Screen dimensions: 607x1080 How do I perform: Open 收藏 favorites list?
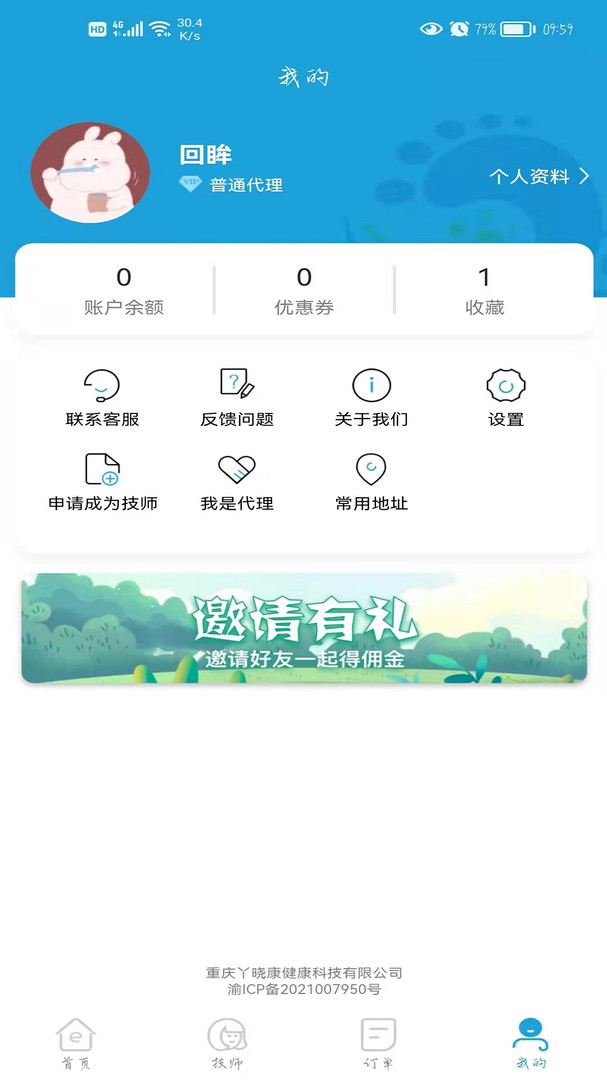(484, 291)
